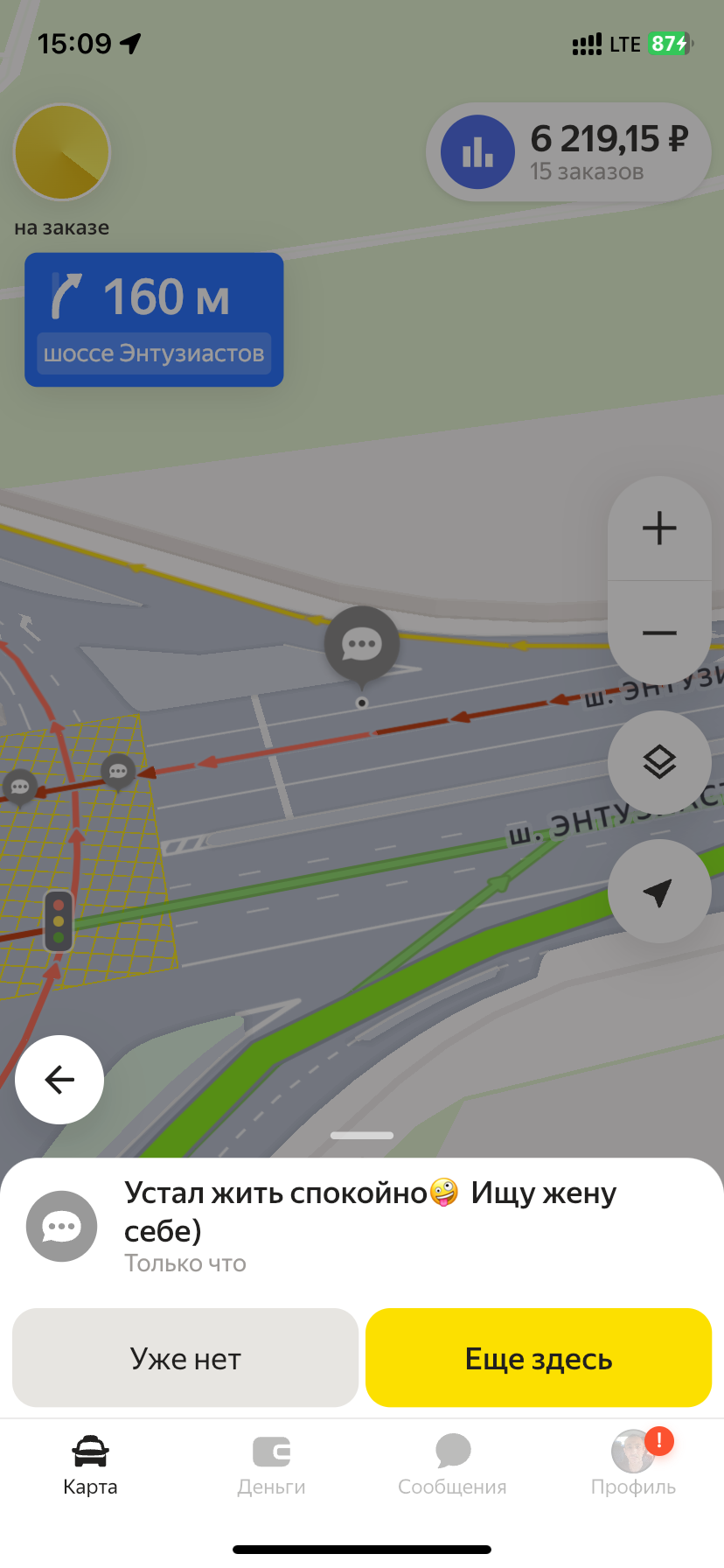
Task: Zoom in the map with plus
Action: pos(659,528)
